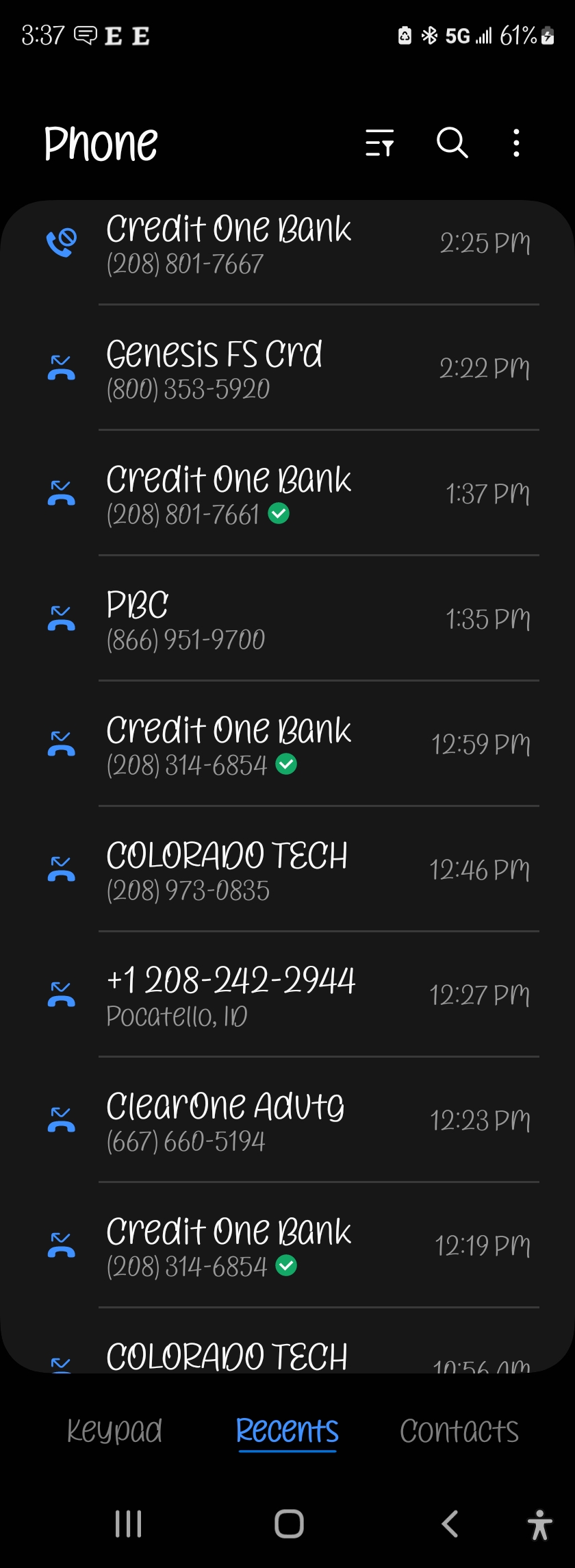Tap the PBC missed call
The image size is (575, 1568).
(x=287, y=620)
